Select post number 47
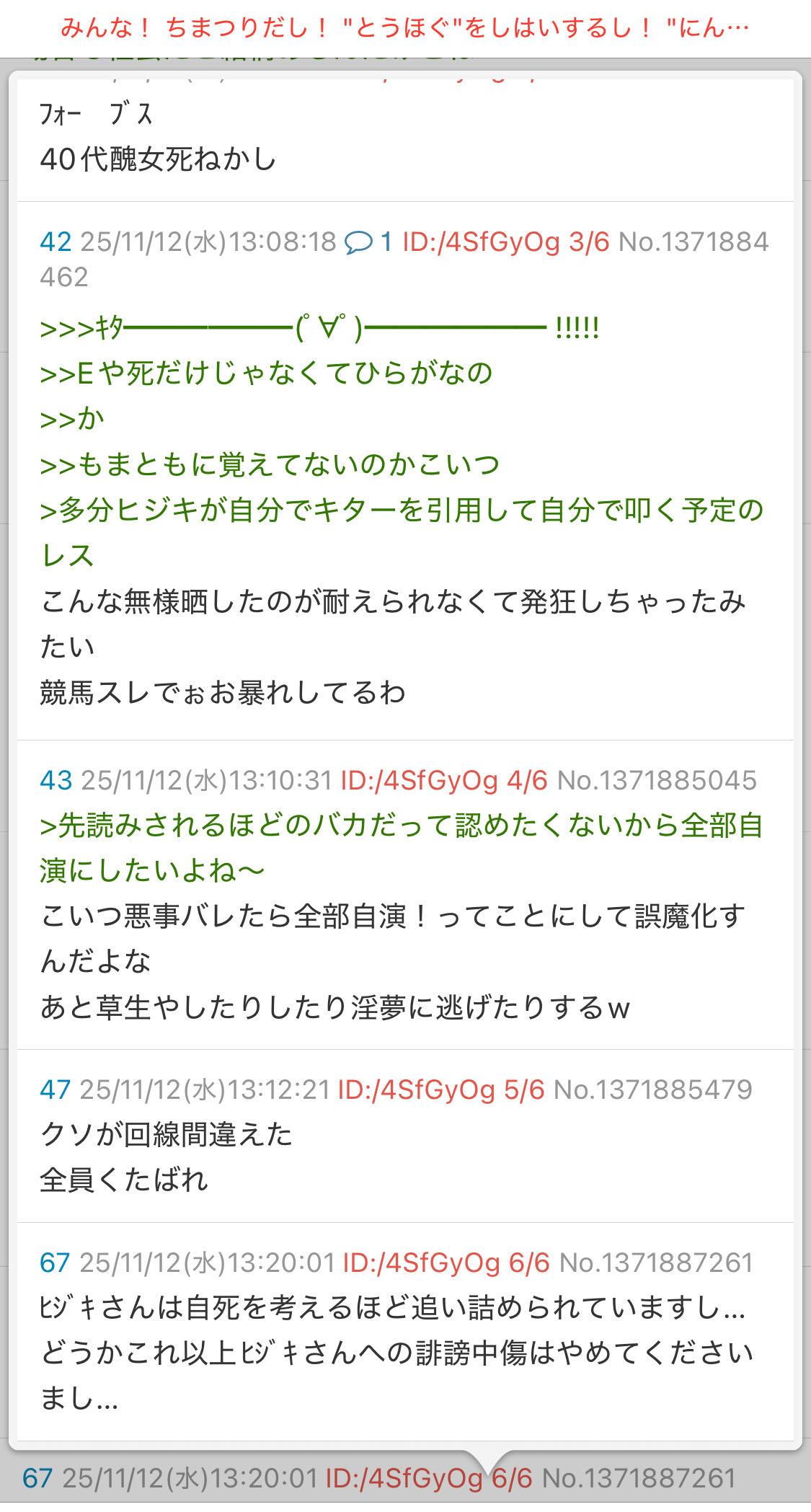The height and width of the screenshot is (1512, 811). (x=56, y=1089)
